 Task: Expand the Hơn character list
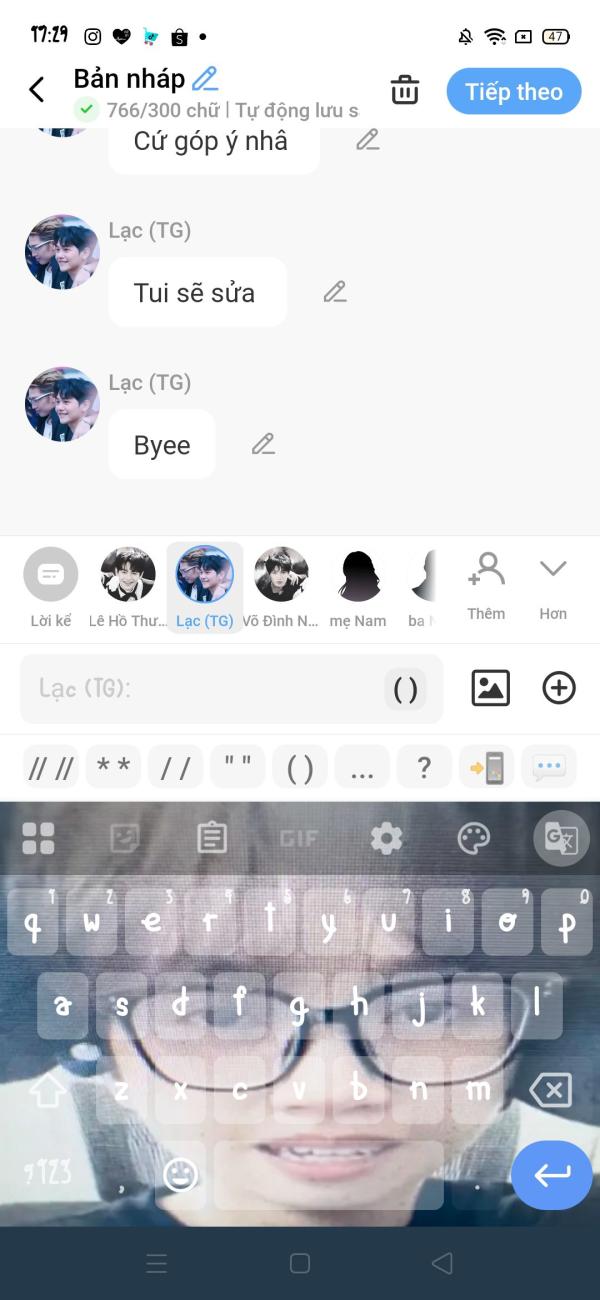tap(553, 586)
